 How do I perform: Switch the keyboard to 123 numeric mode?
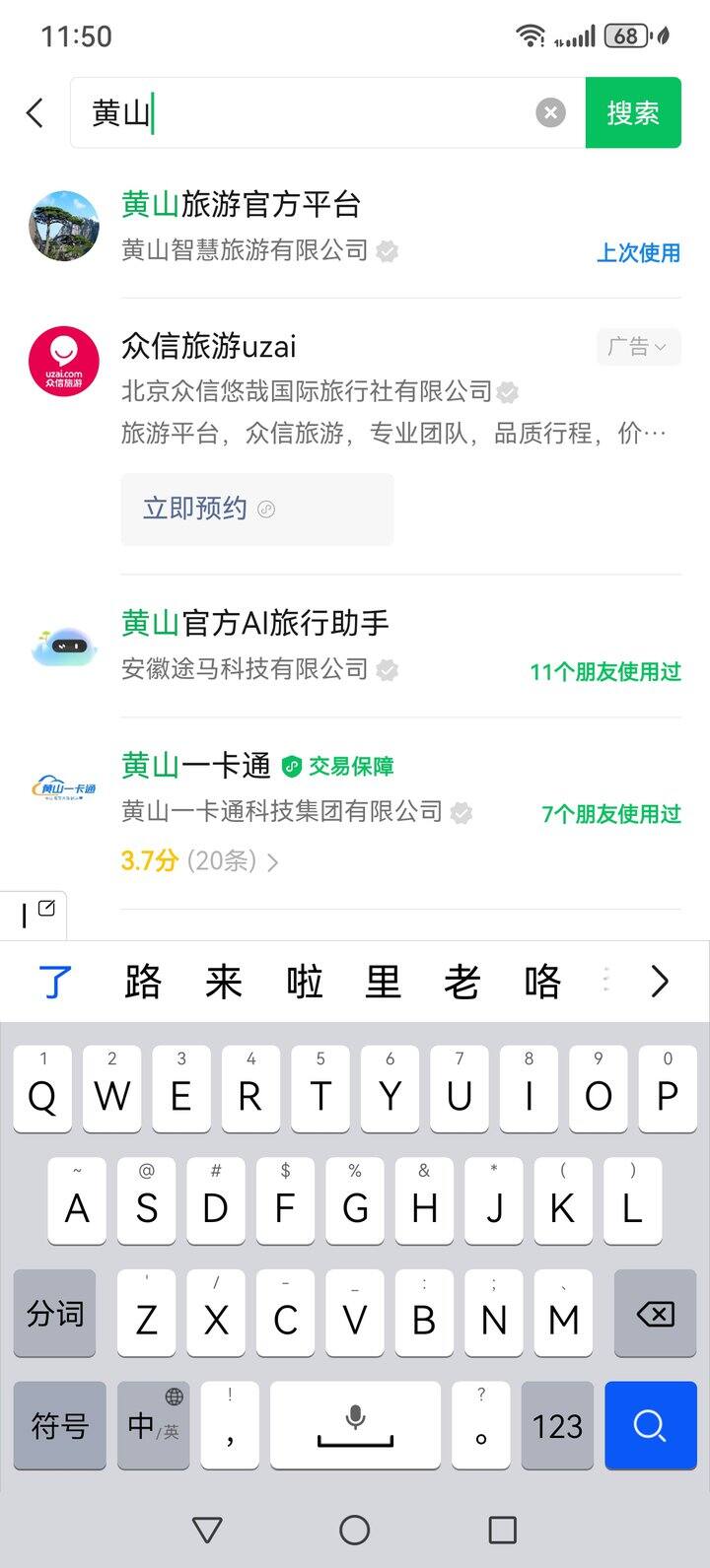point(557,1426)
